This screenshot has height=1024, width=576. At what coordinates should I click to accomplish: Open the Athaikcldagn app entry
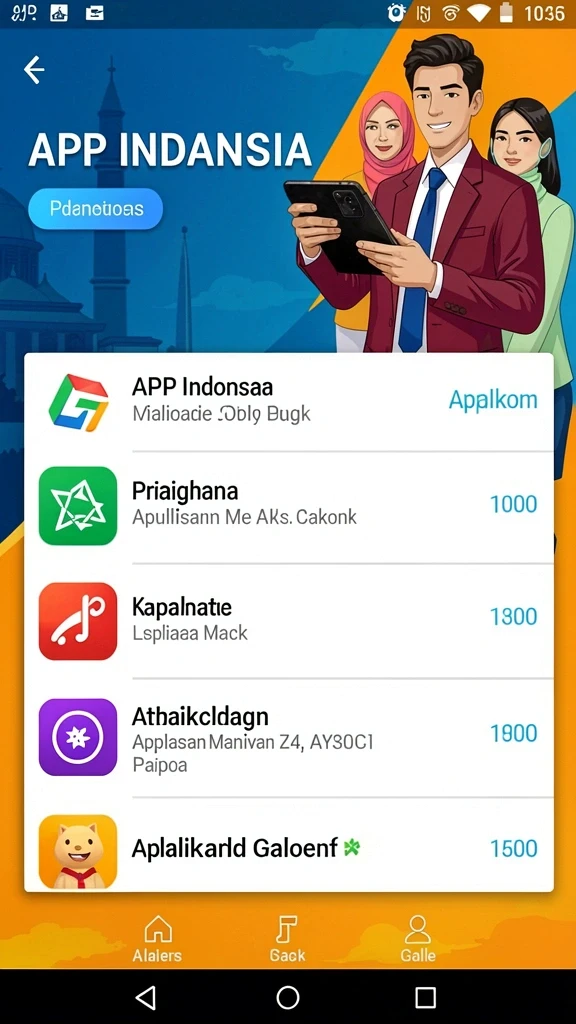[289, 738]
